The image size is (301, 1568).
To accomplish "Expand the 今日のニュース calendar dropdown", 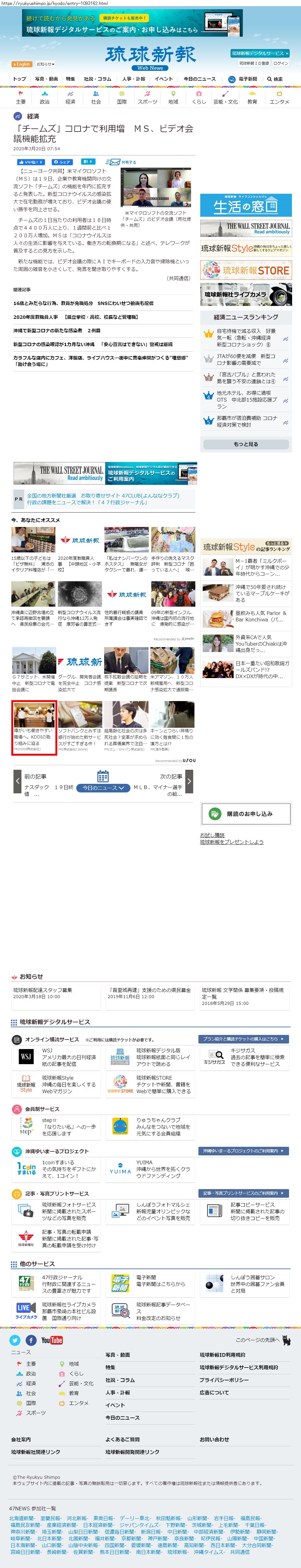I will tap(103, 787).
